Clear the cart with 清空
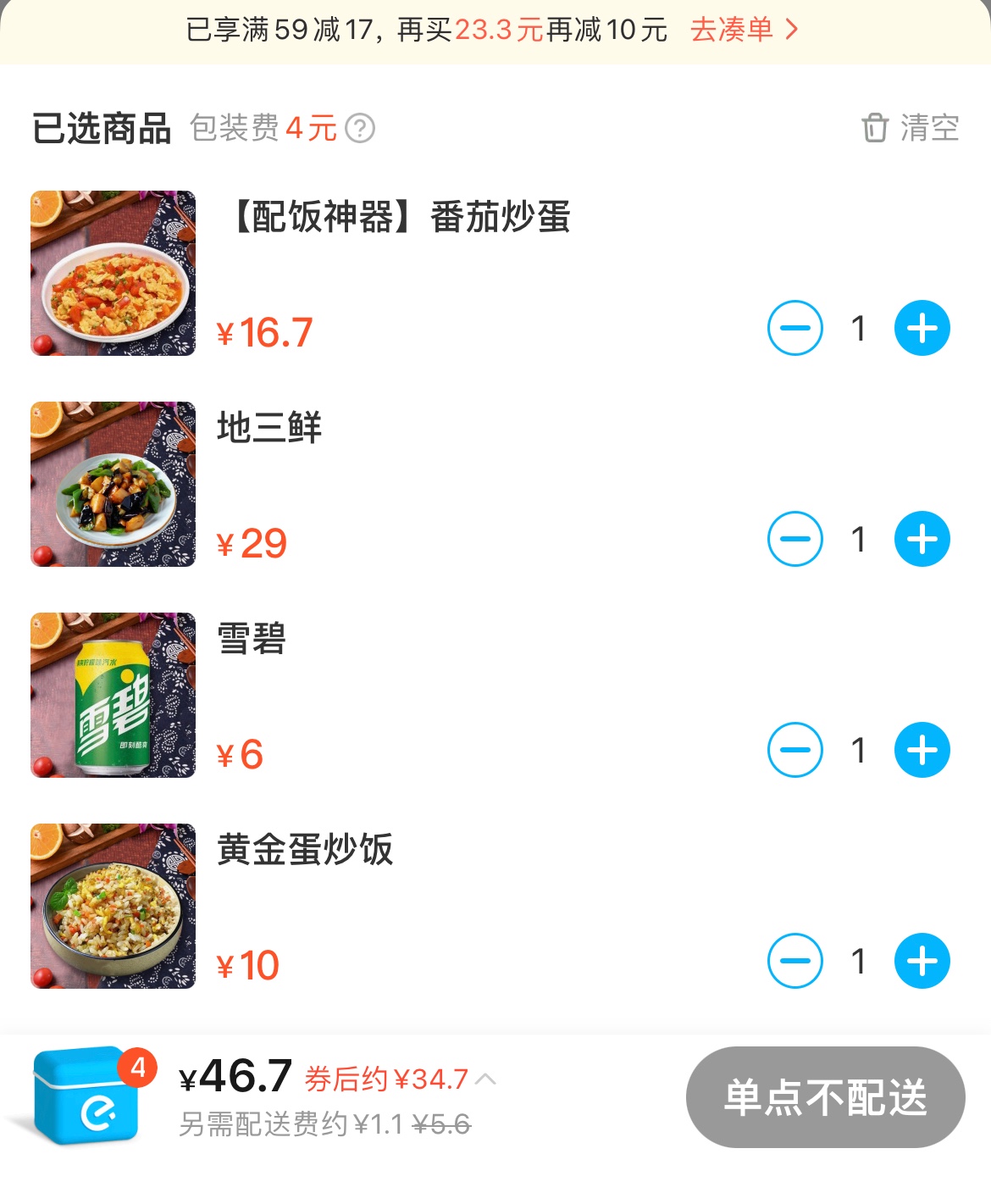The image size is (991, 1204). click(911, 129)
